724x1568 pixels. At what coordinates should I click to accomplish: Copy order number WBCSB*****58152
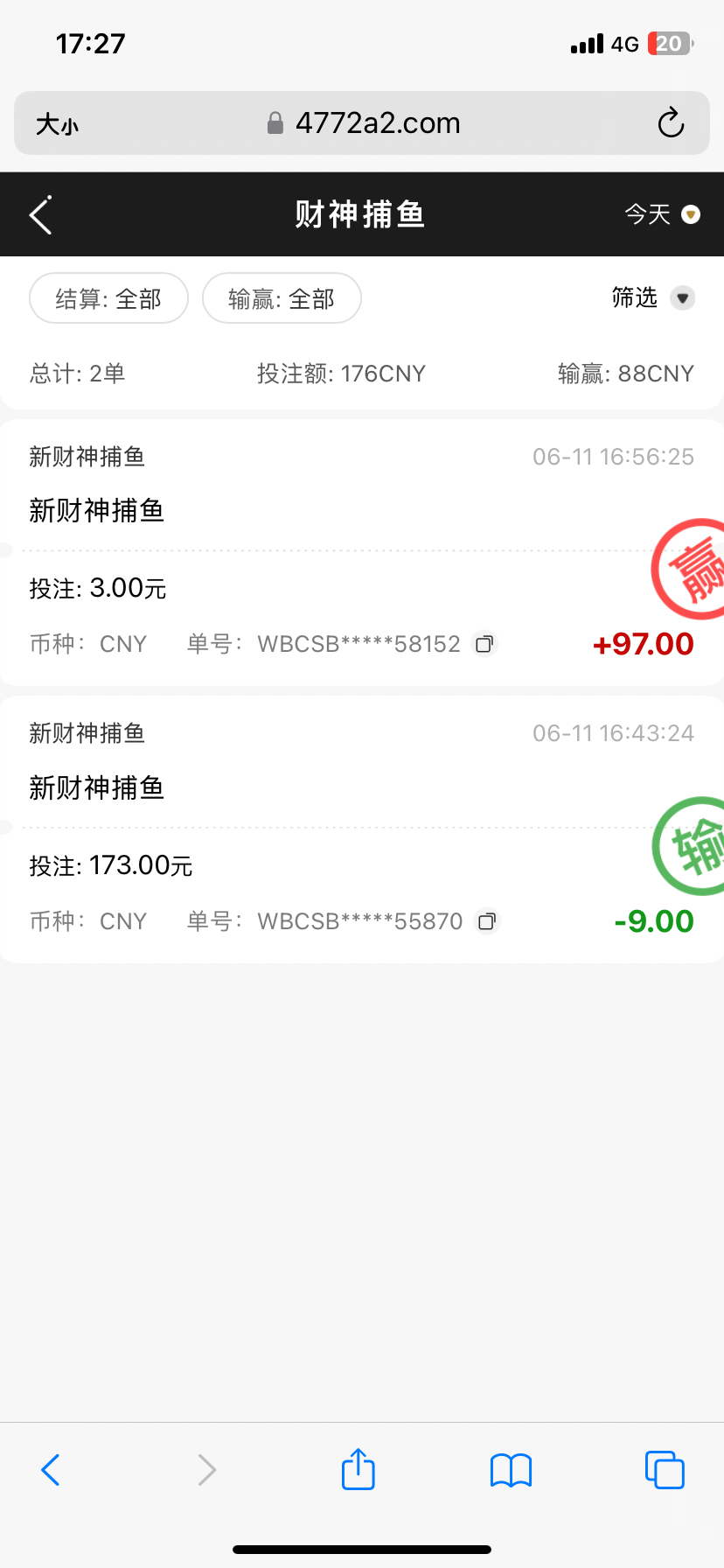tap(484, 645)
